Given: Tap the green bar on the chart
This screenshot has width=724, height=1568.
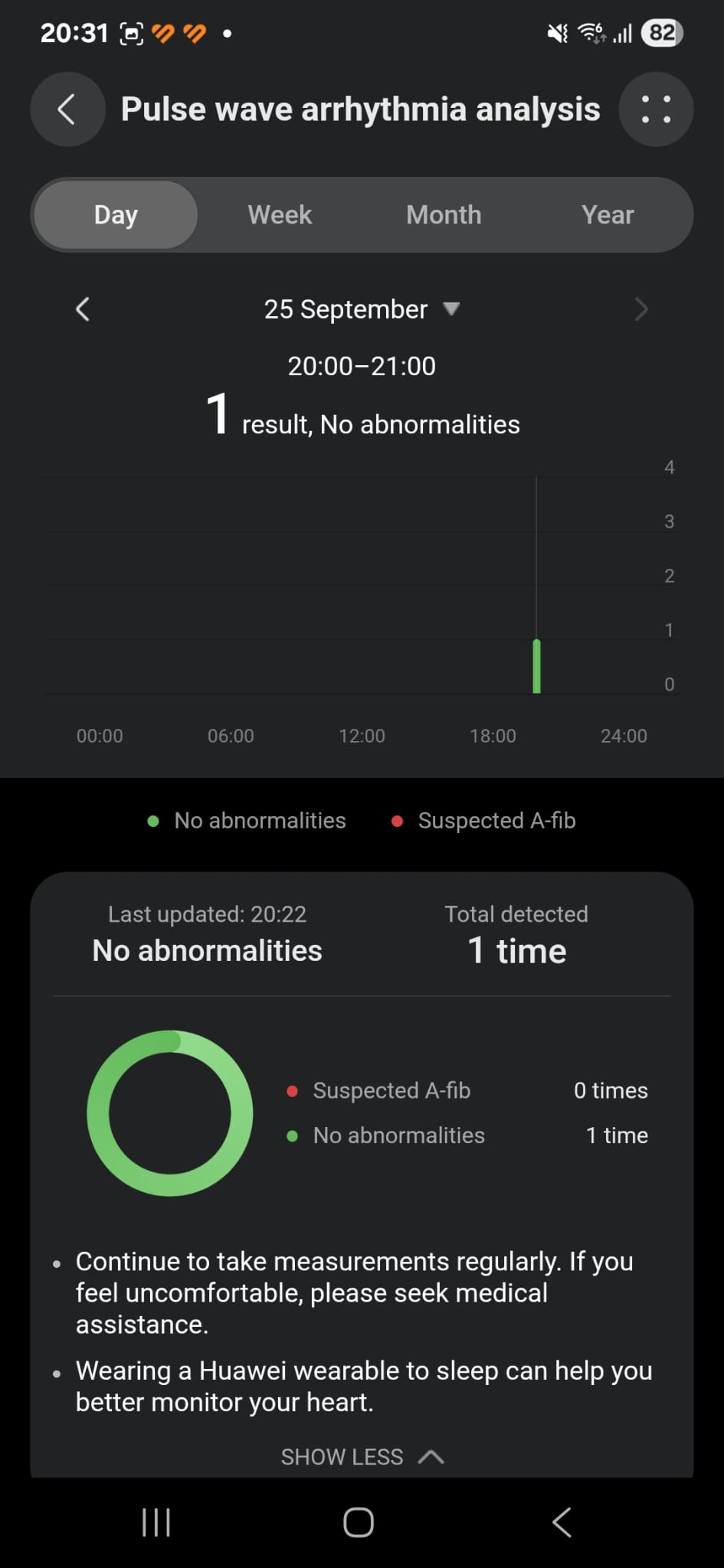Looking at the screenshot, I should [536, 666].
